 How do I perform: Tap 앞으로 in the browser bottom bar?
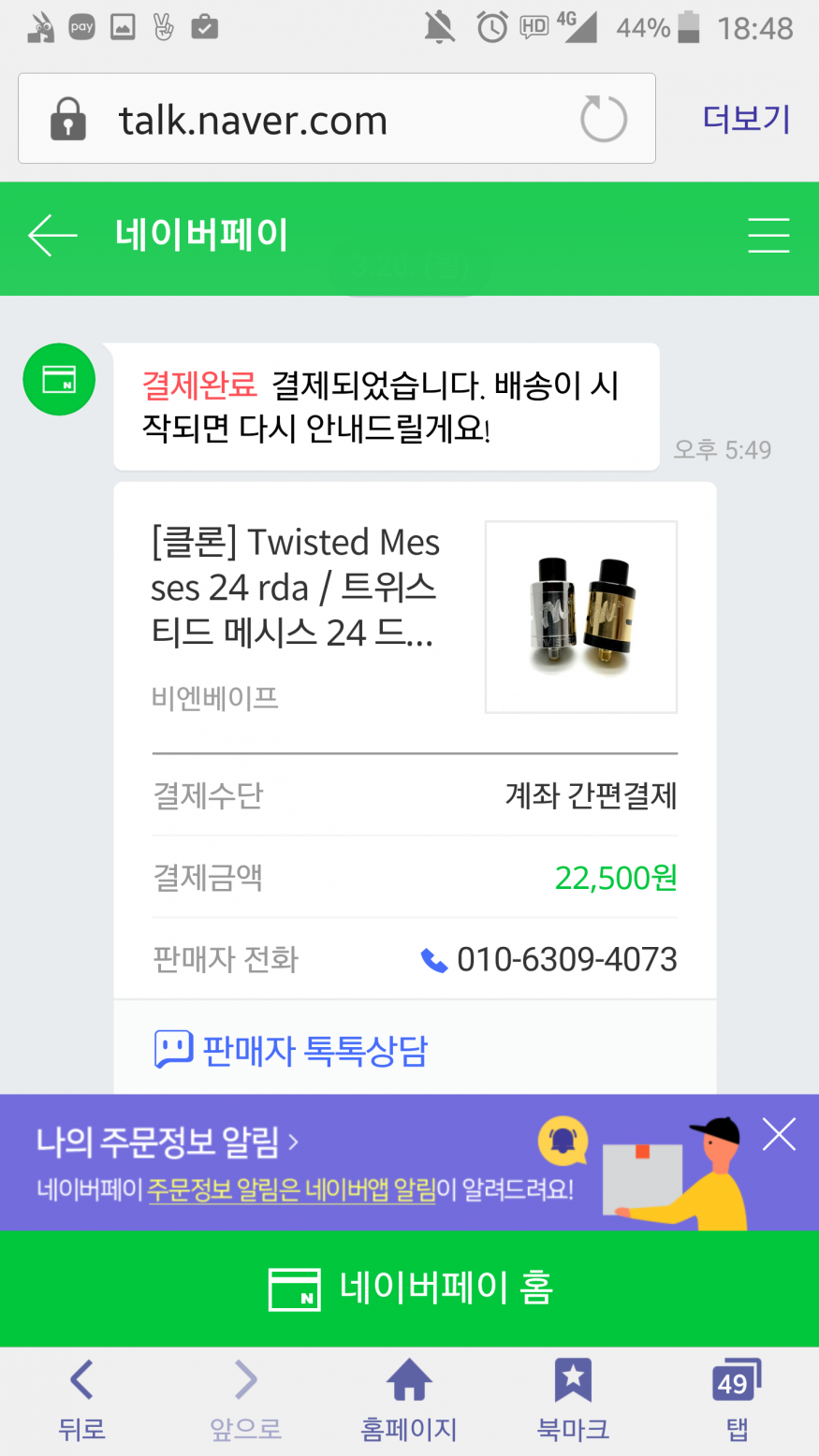point(245,1399)
